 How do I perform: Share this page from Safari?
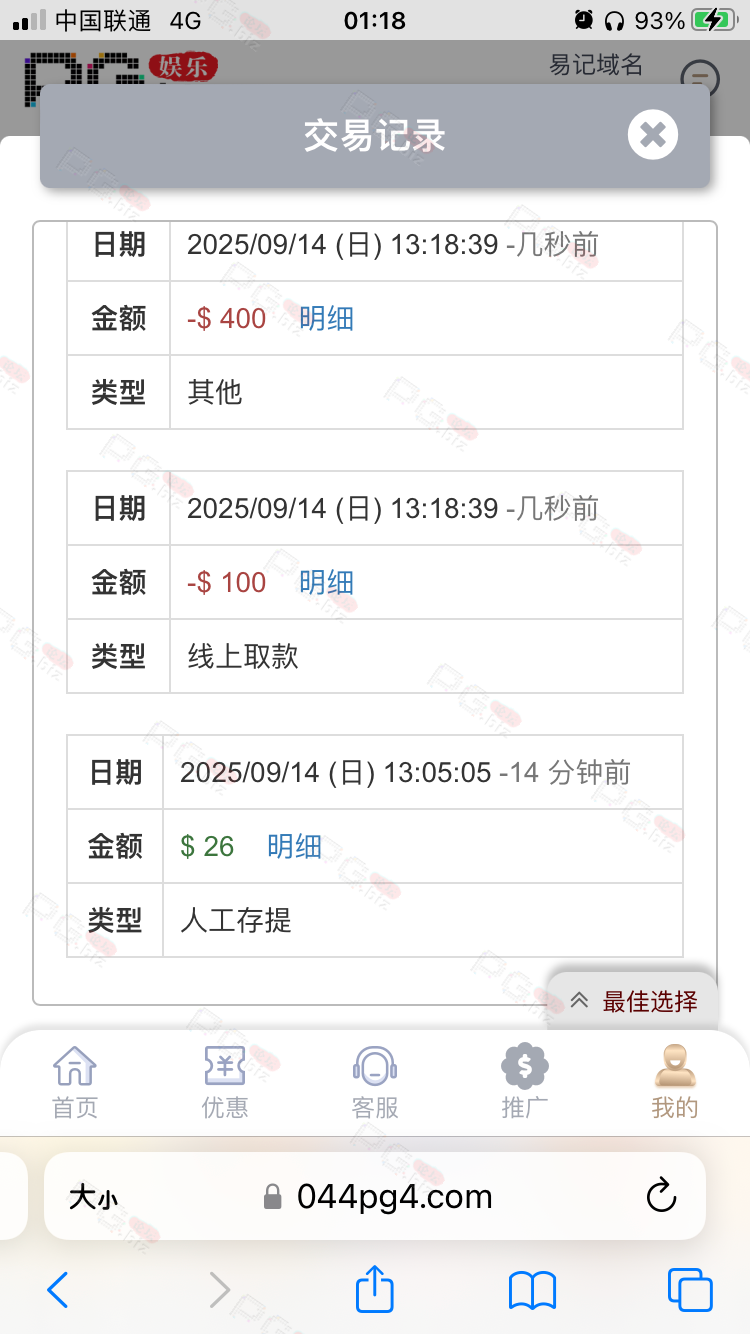click(375, 1289)
